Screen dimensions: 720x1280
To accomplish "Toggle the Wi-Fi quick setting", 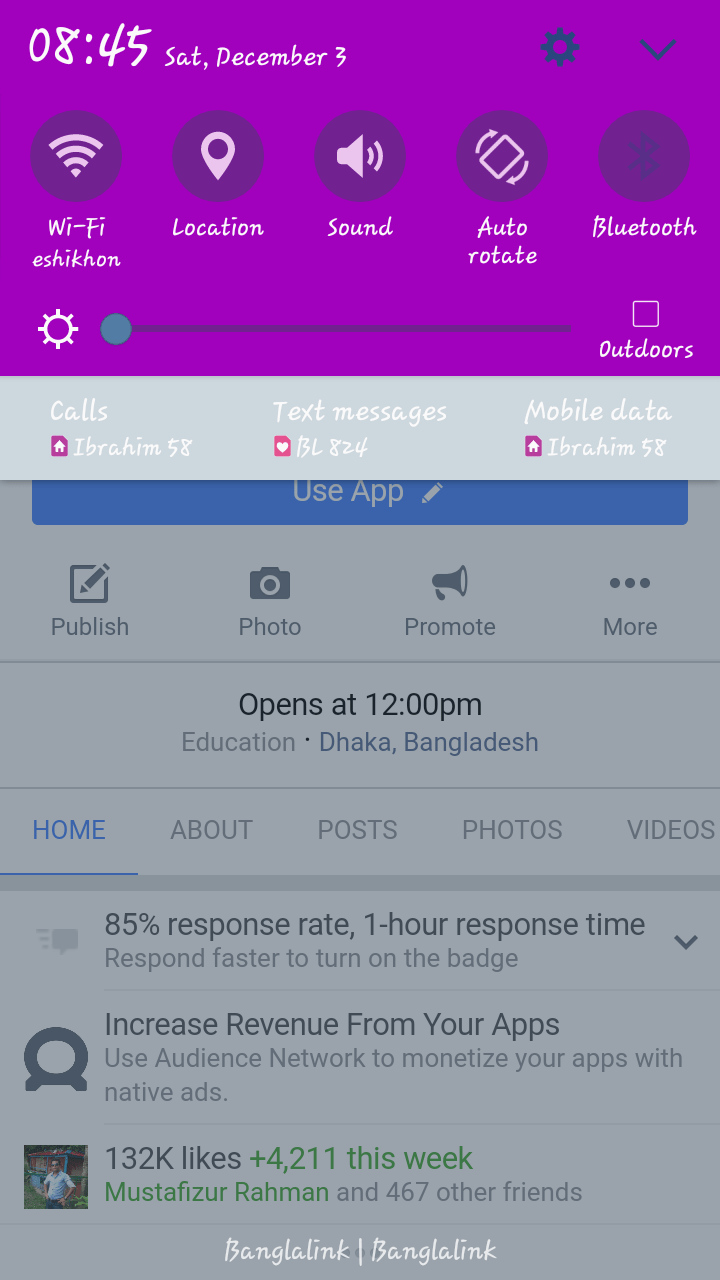I will point(76,156).
